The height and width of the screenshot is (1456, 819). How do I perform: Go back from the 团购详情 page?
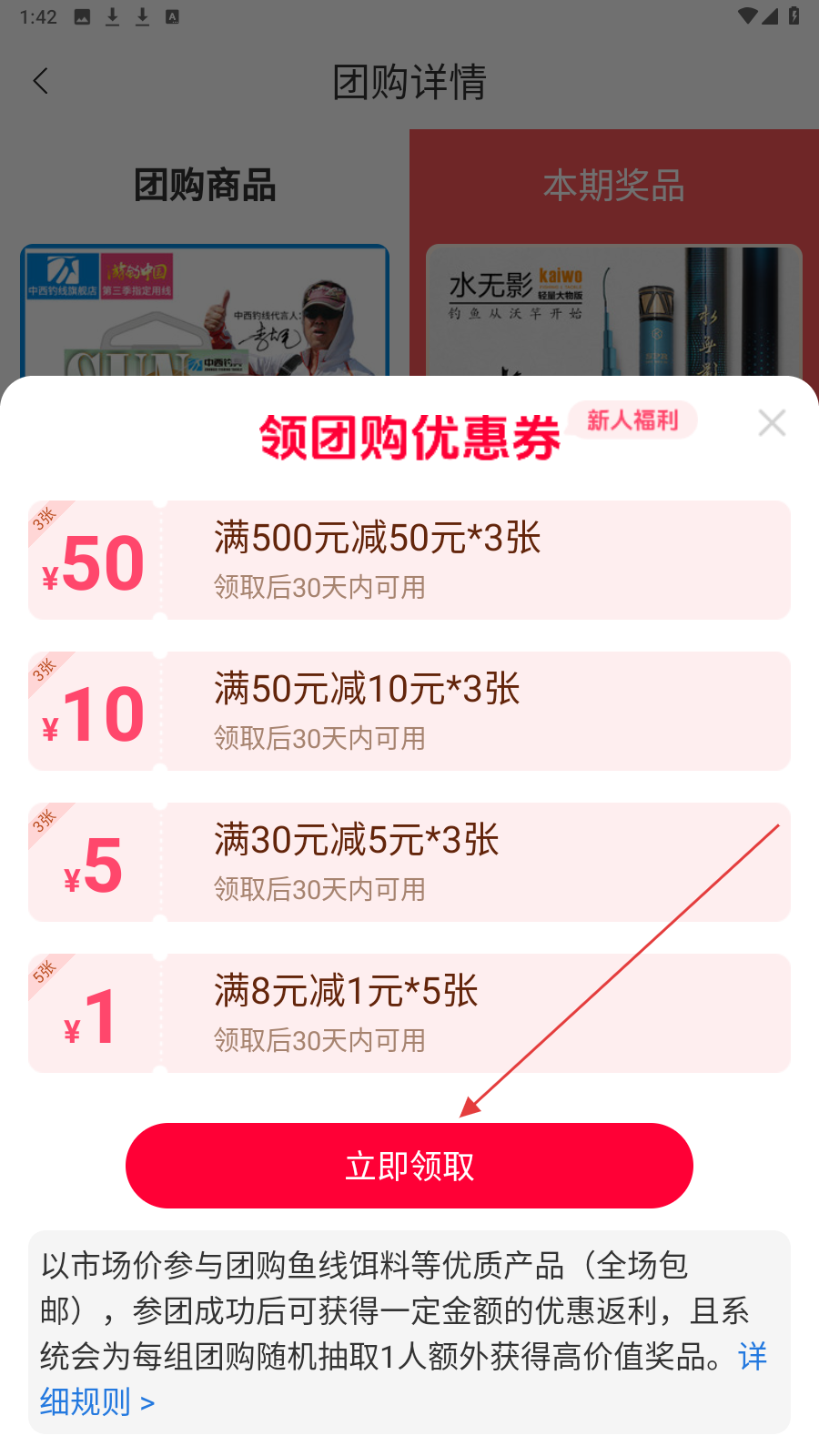pos(41,82)
